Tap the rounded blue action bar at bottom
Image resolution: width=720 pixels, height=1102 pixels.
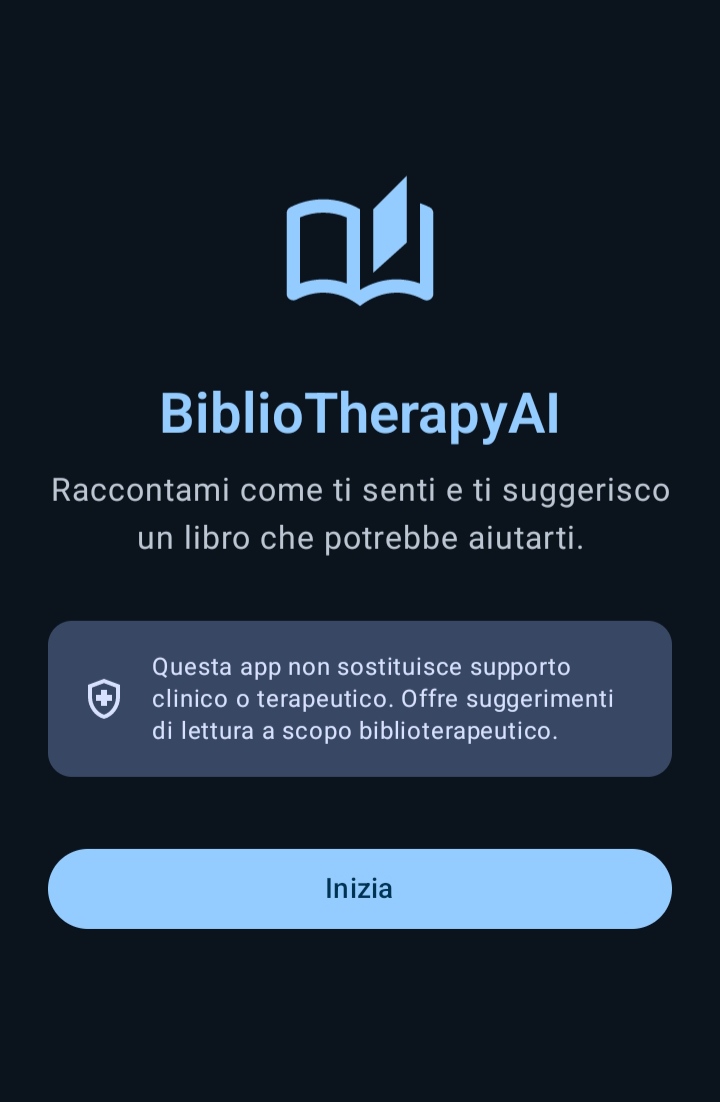pyautogui.click(x=360, y=888)
